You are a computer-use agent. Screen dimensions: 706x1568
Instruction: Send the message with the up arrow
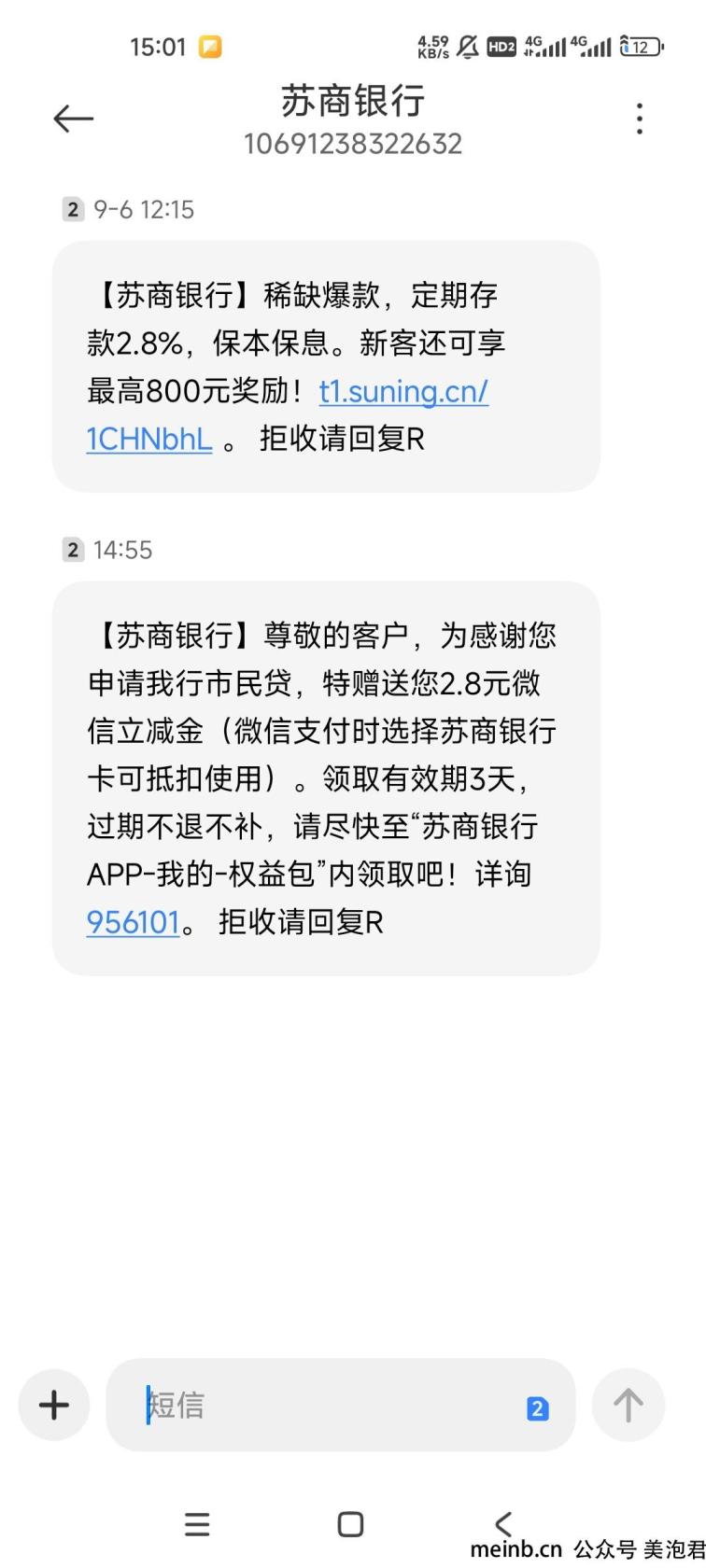tap(628, 1405)
